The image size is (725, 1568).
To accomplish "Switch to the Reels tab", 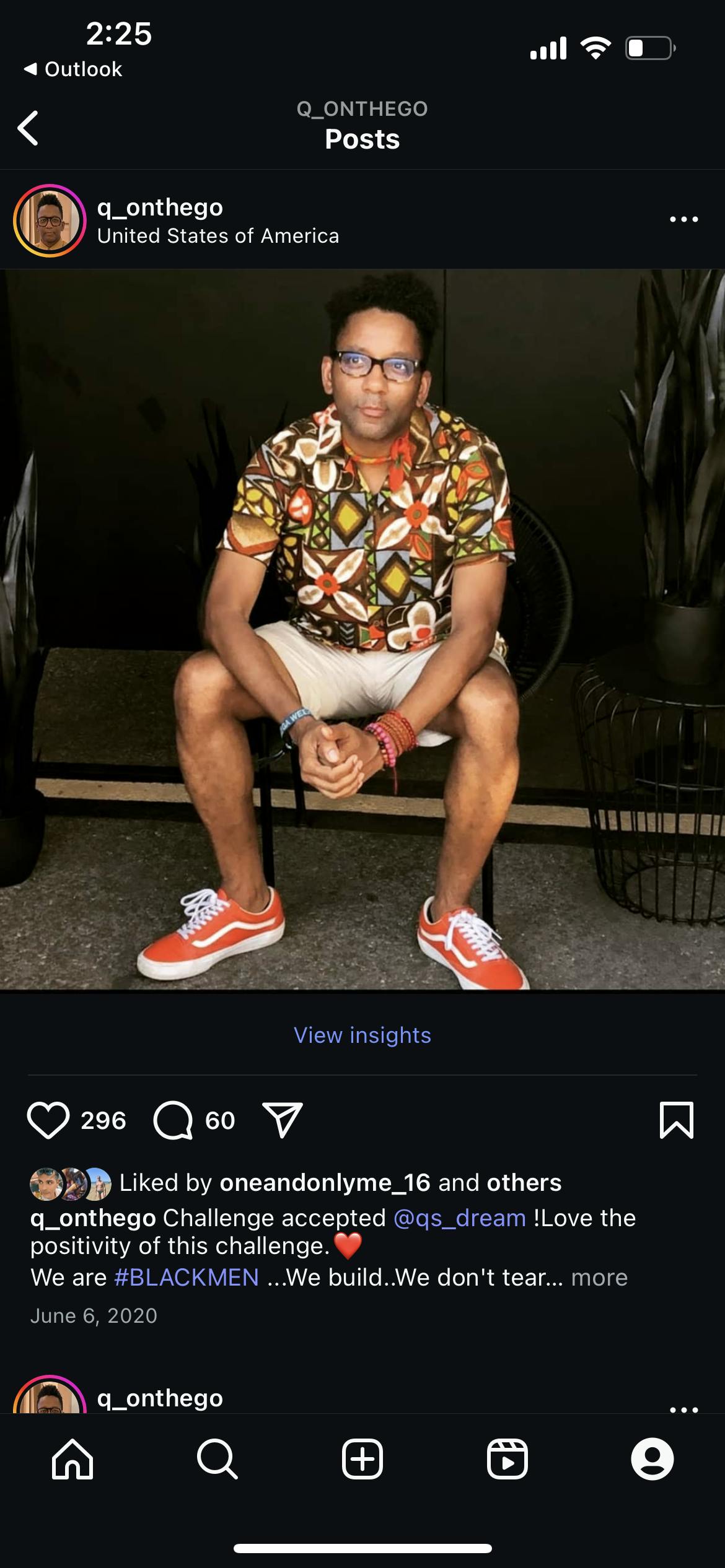I will [x=507, y=1459].
